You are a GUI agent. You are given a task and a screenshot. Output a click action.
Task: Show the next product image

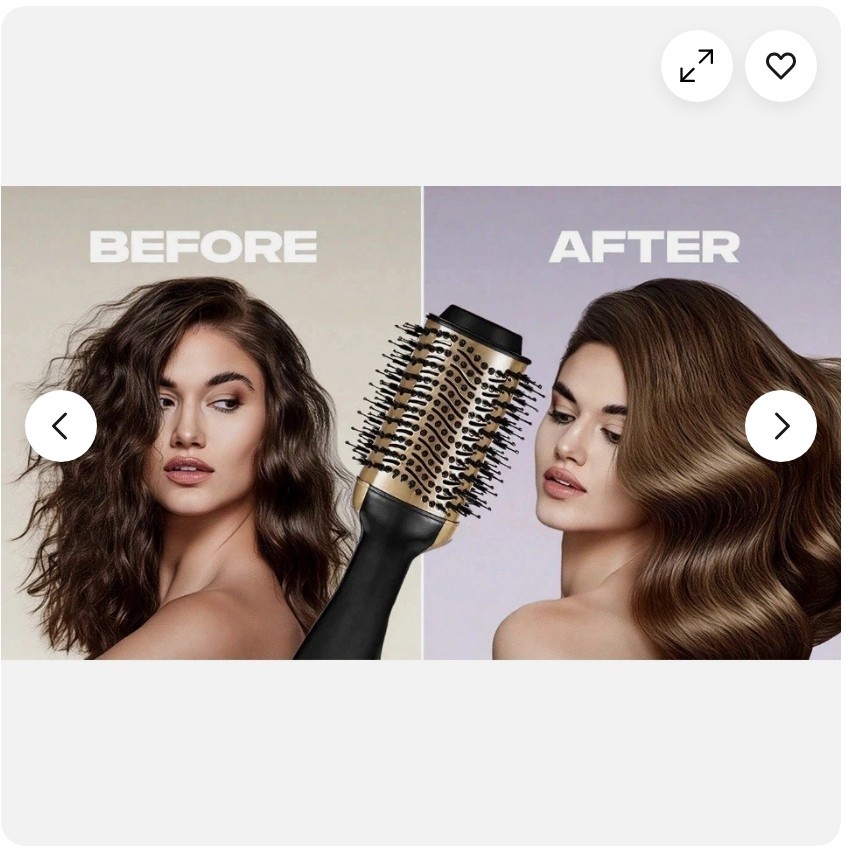click(780, 426)
